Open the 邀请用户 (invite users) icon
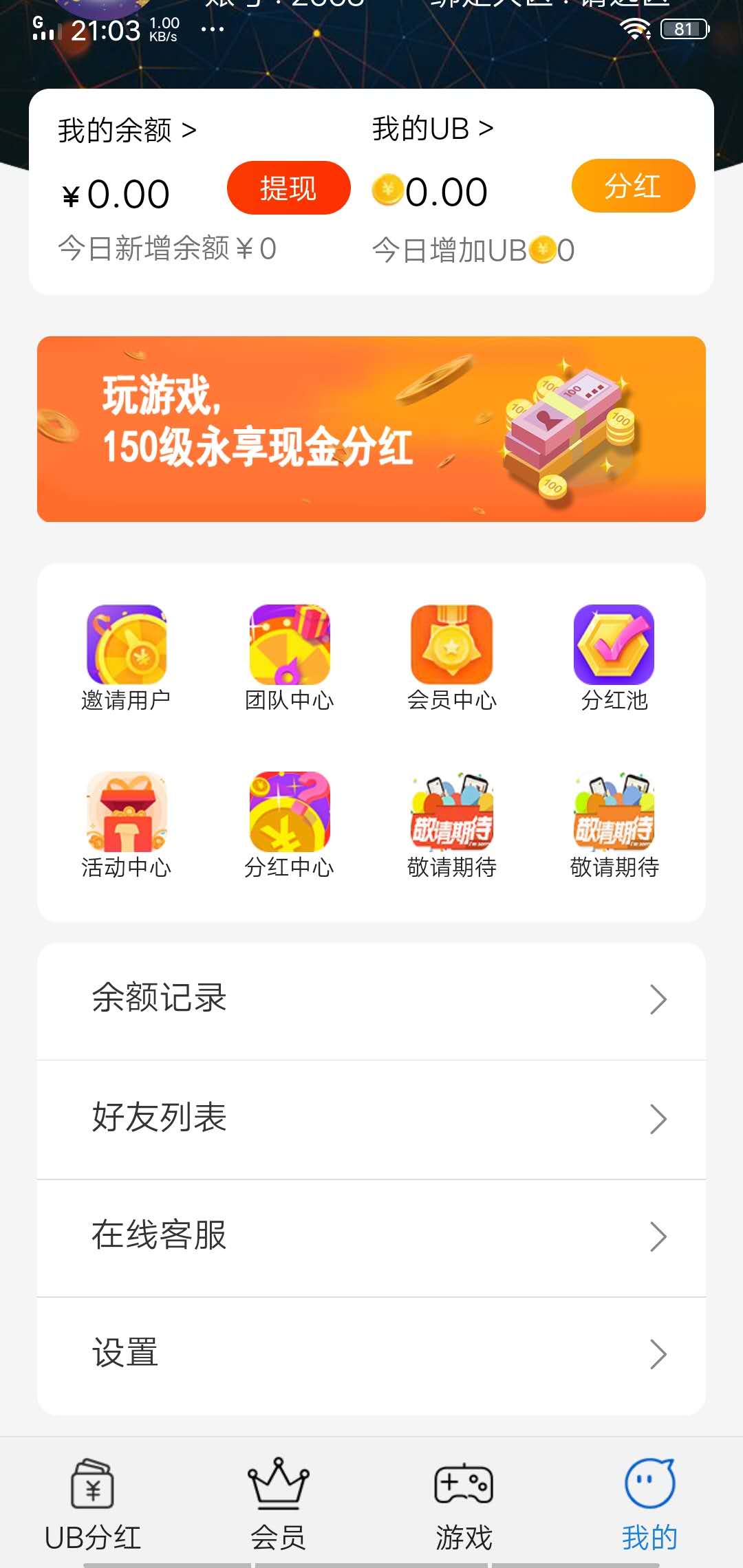Image resolution: width=743 pixels, height=1568 pixels. coord(127,645)
